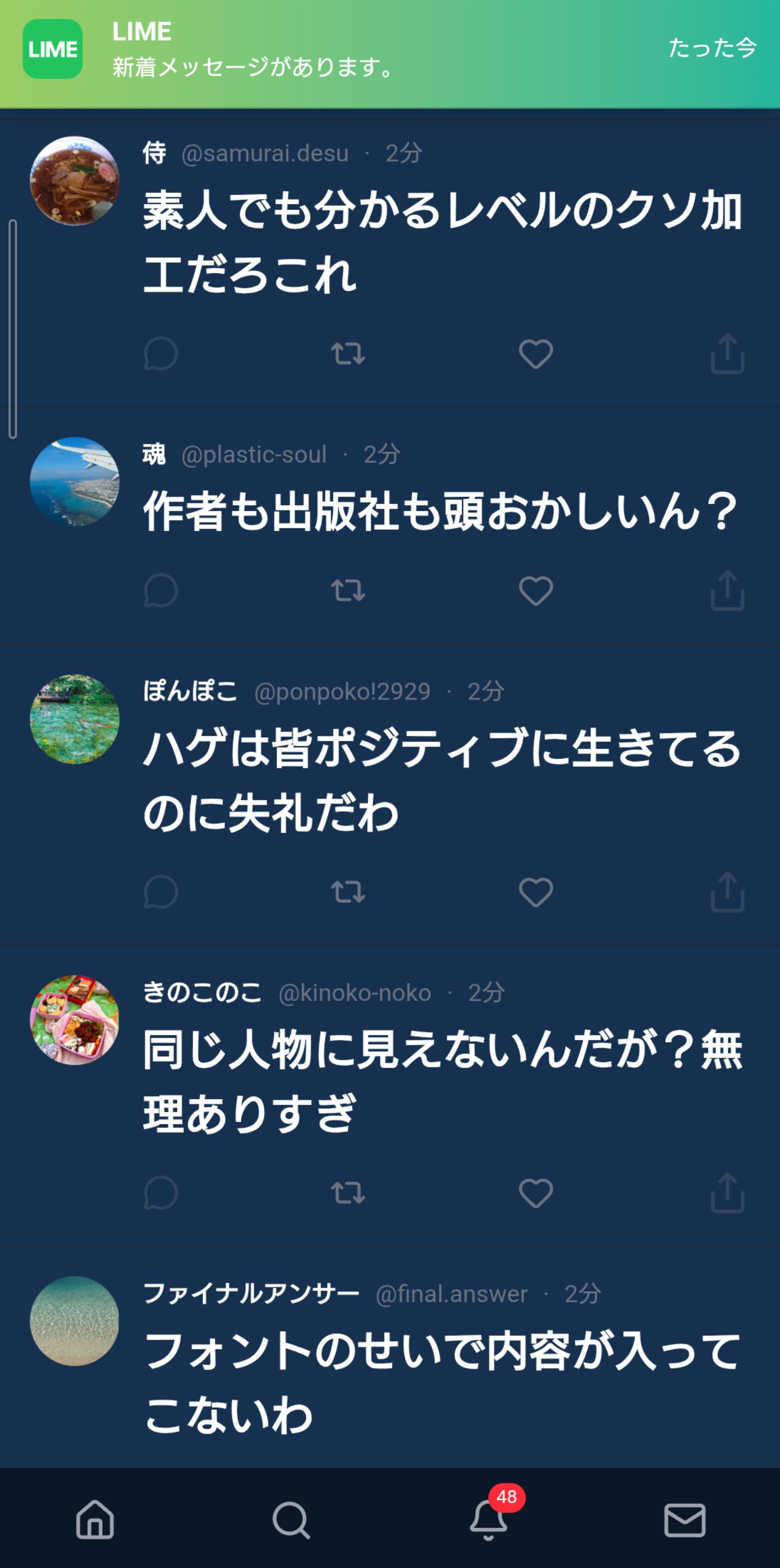Go to the Home tab
Image resolution: width=780 pixels, height=1568 pixels.
[95, 1520]
